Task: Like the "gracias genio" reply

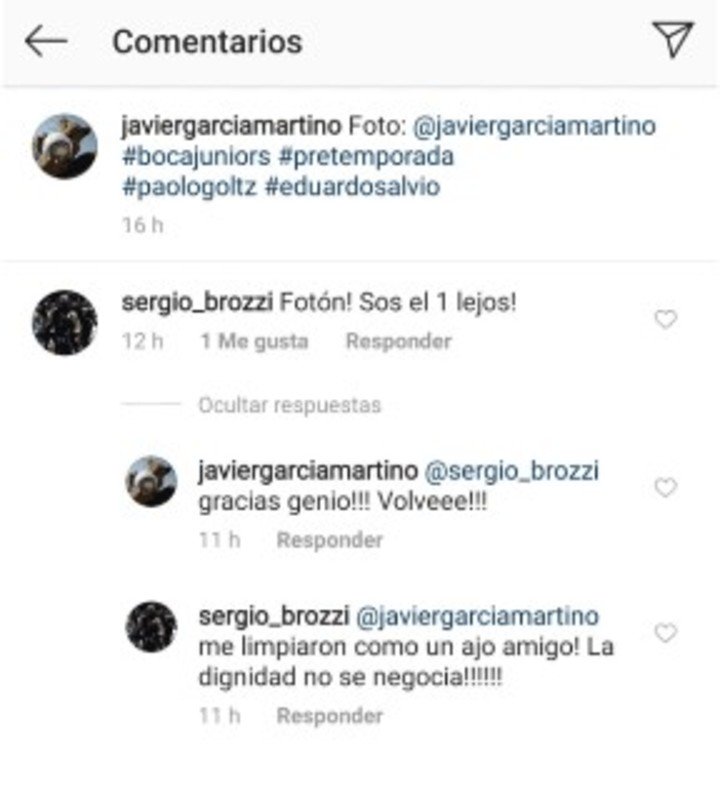Action: pyautogui.click(x=665, y=487)
